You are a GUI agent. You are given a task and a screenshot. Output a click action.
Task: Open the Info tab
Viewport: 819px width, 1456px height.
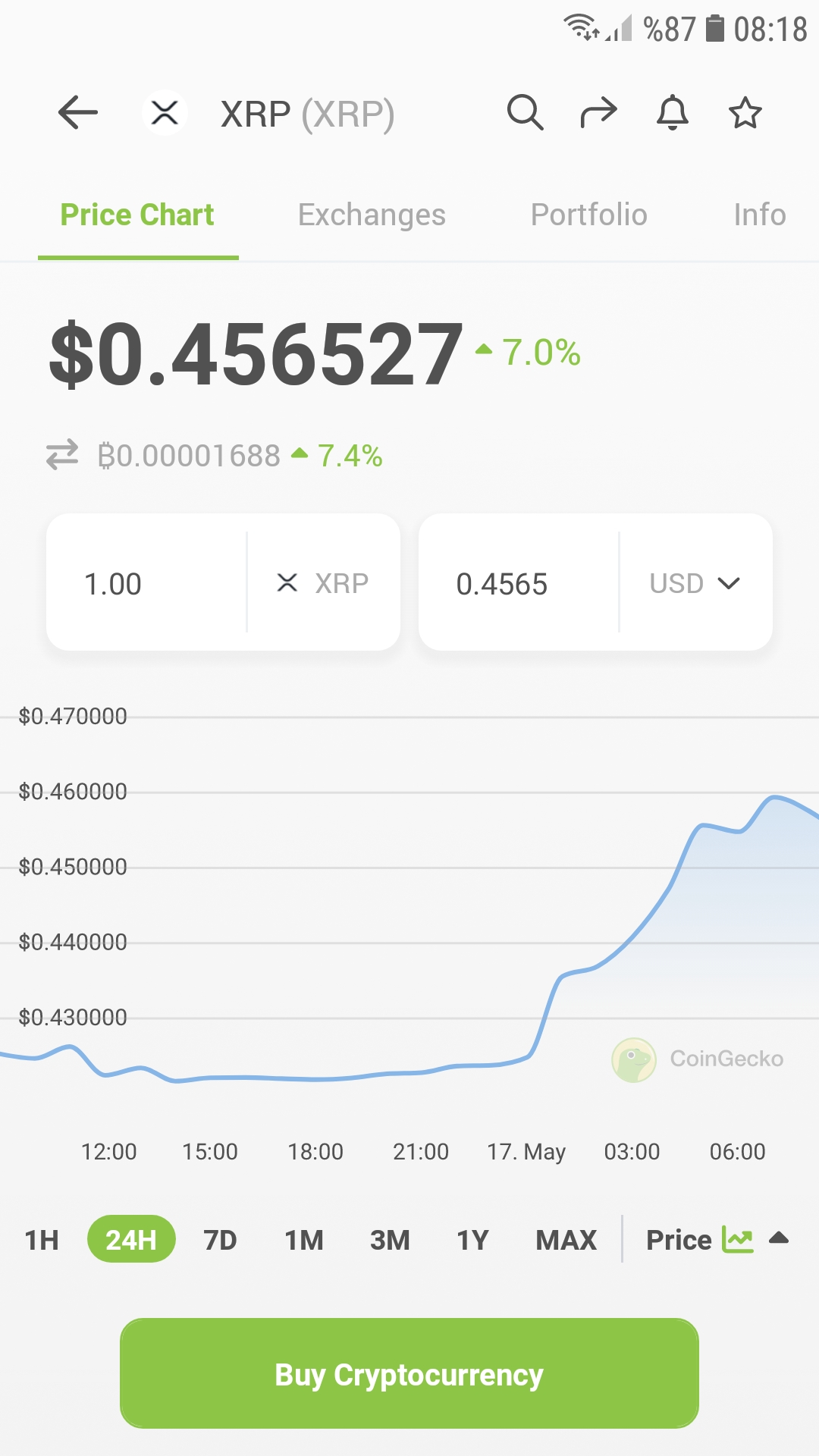(x=759, y=215)
